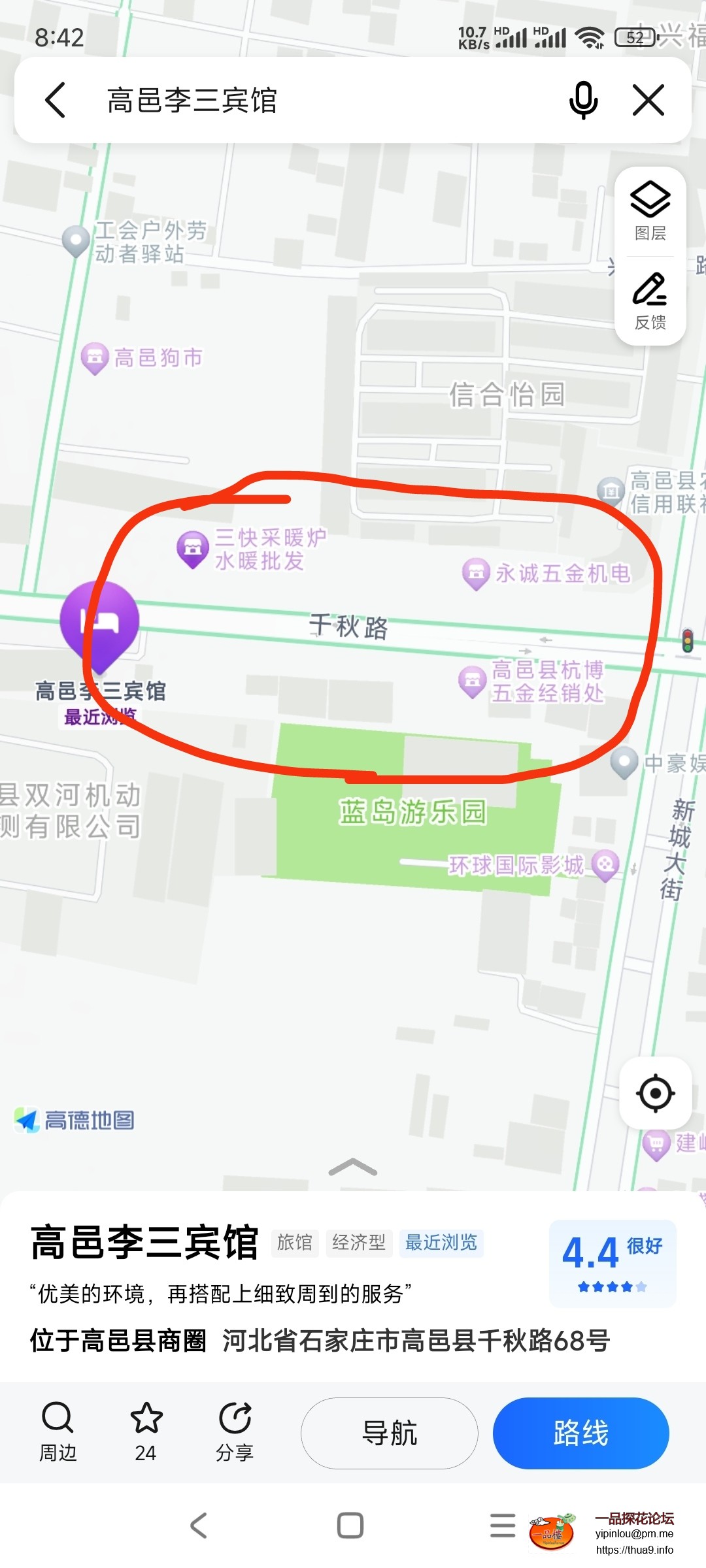Clear the search with the X icon
The width and height of the screenshot is (706, 1568).
click(648, 100)
